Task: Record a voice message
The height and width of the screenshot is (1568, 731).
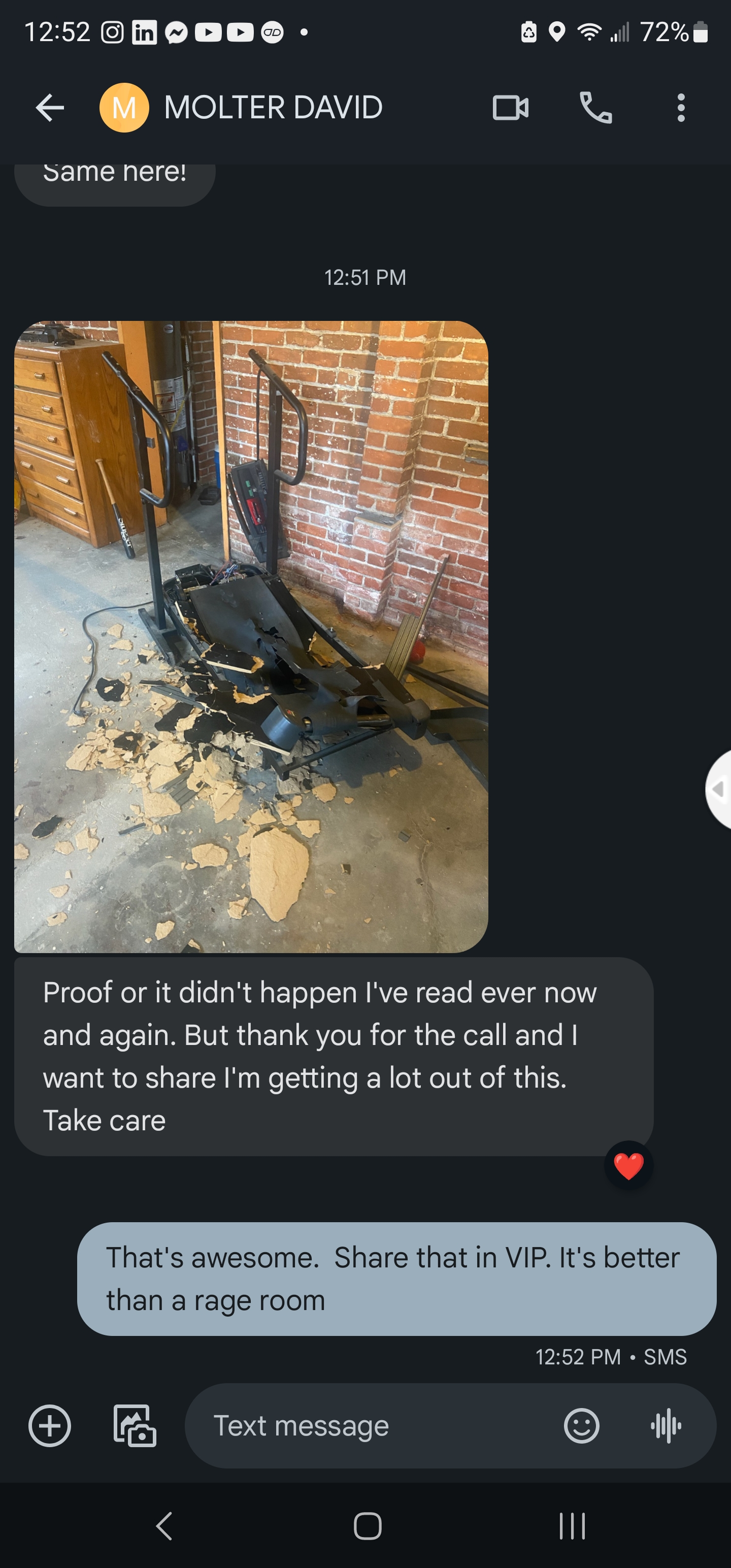Action: click(667, 1425)
